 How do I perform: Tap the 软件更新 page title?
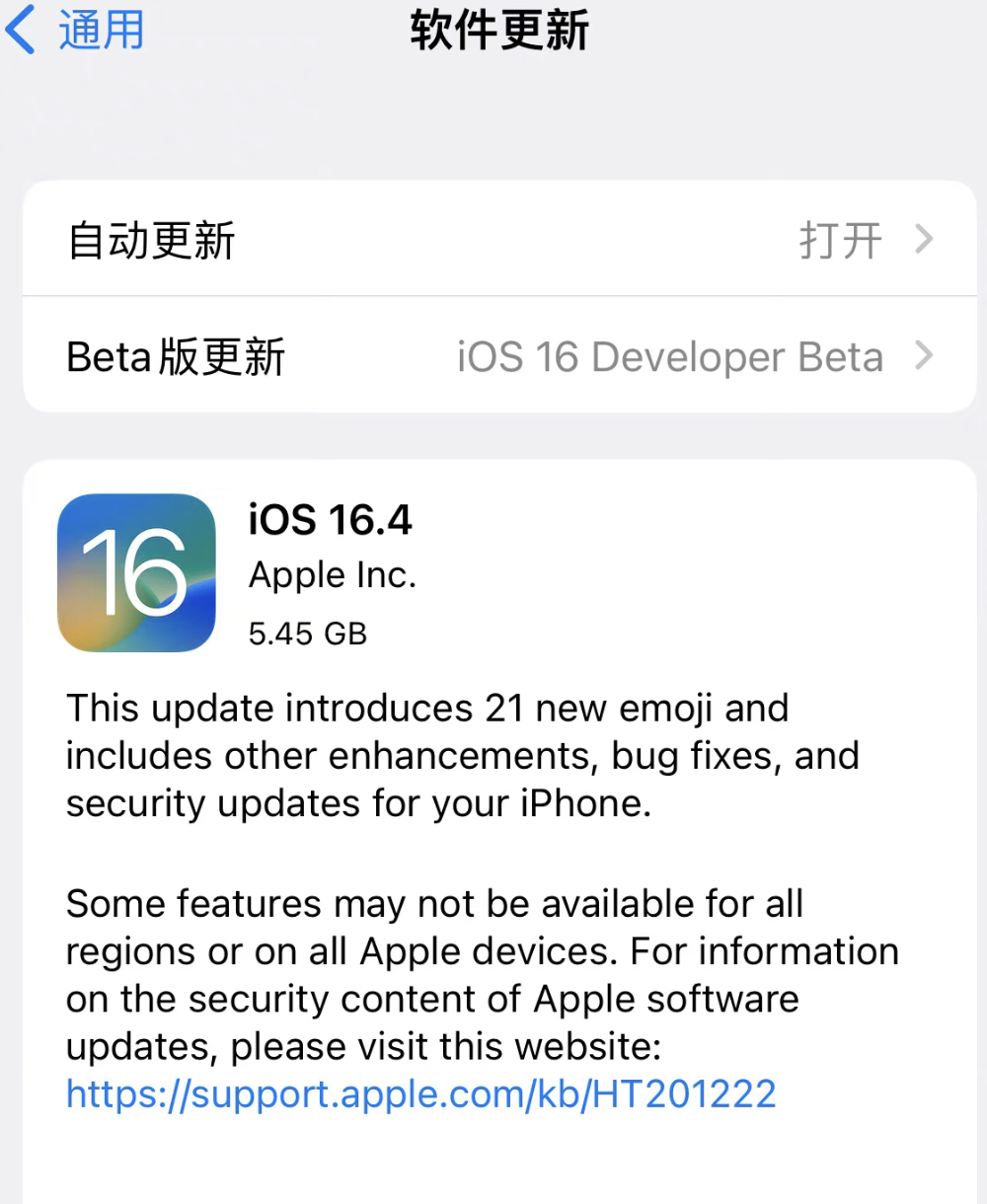(498, 30)
